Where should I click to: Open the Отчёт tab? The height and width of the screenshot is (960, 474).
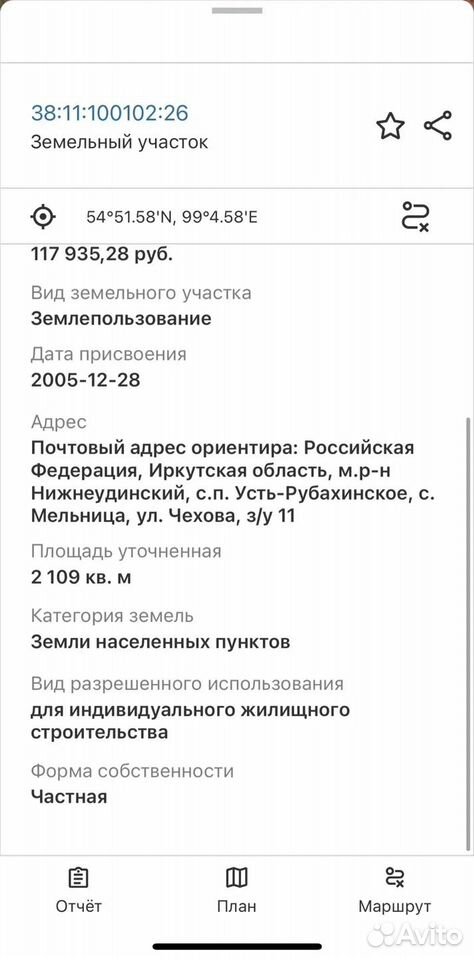click(78, 890)
